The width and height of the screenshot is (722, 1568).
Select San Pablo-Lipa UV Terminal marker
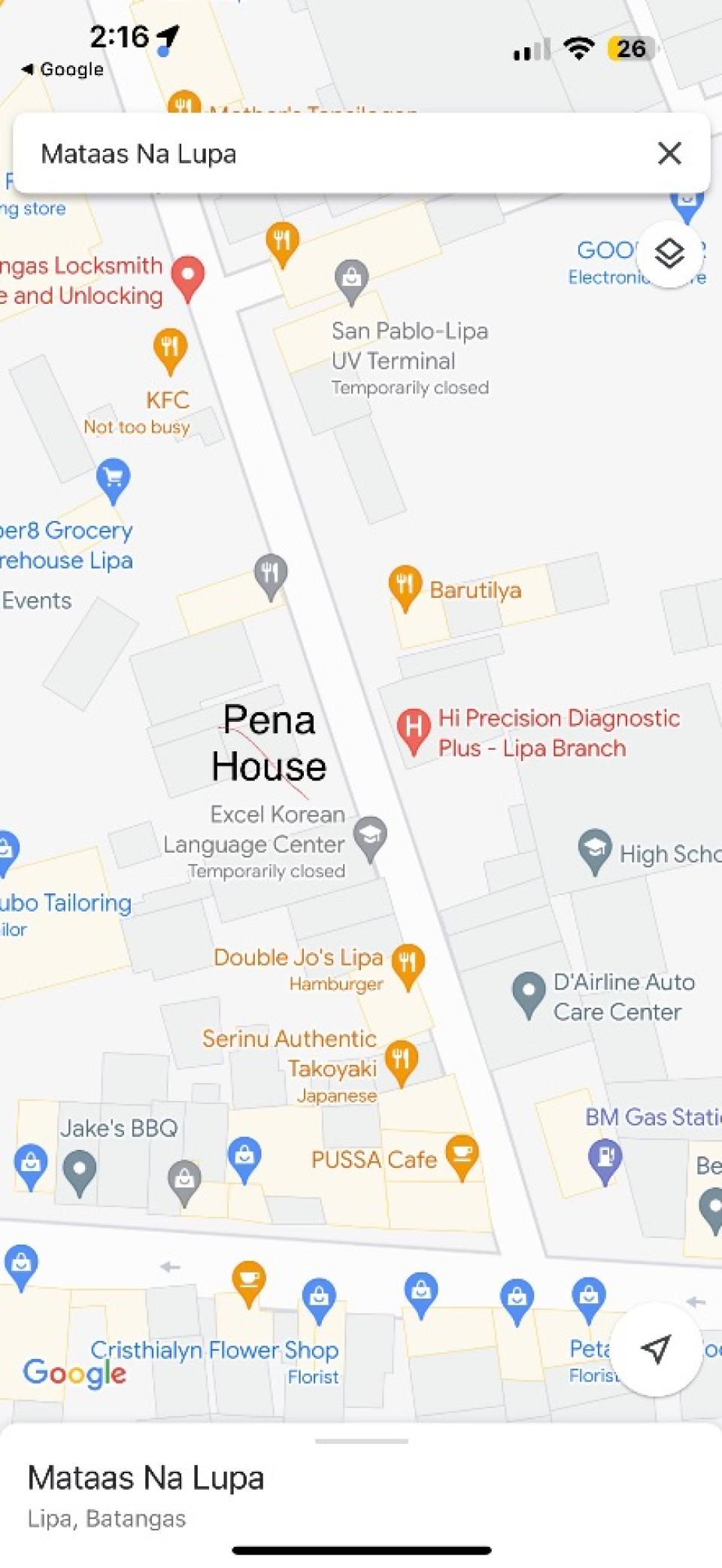pos(351,278)
